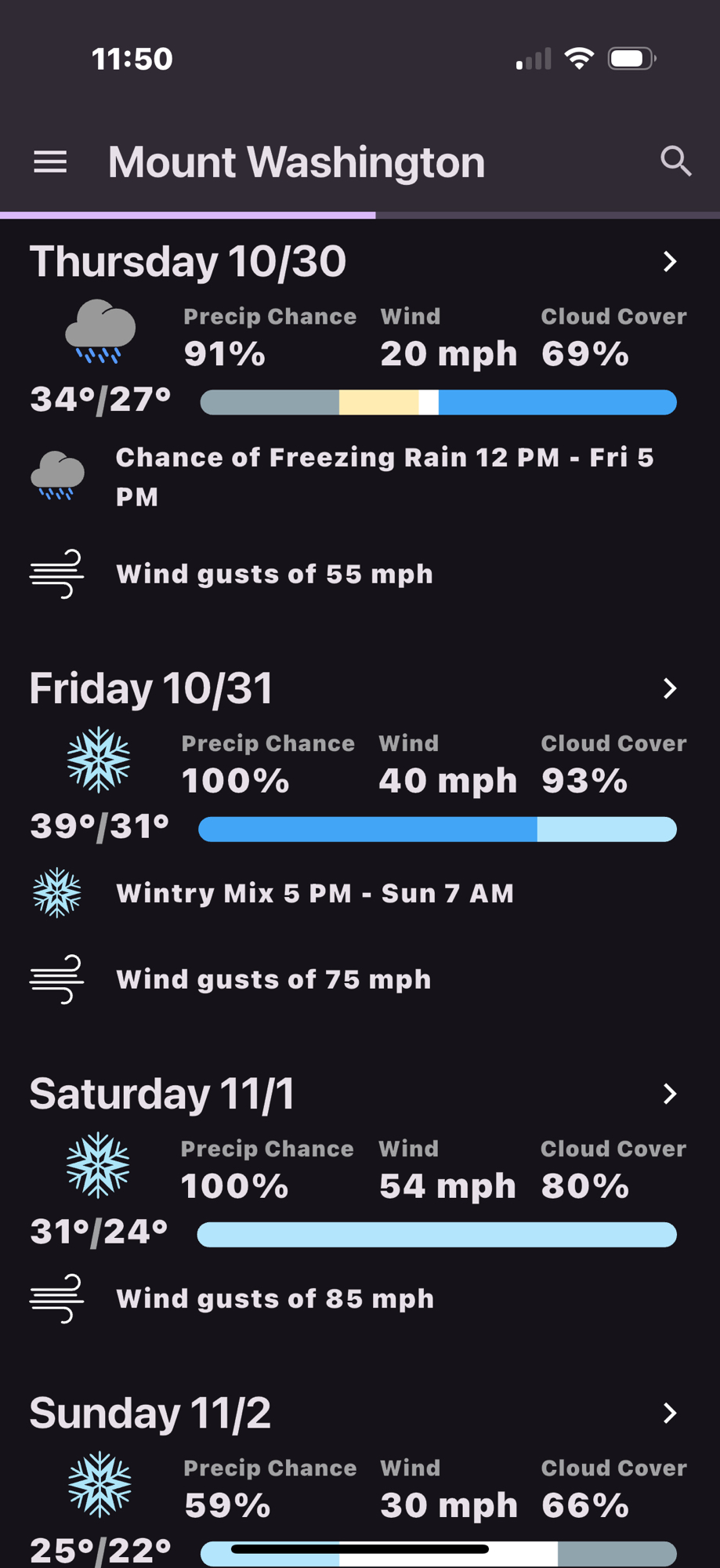Search for a location

[x=675, y=162]
